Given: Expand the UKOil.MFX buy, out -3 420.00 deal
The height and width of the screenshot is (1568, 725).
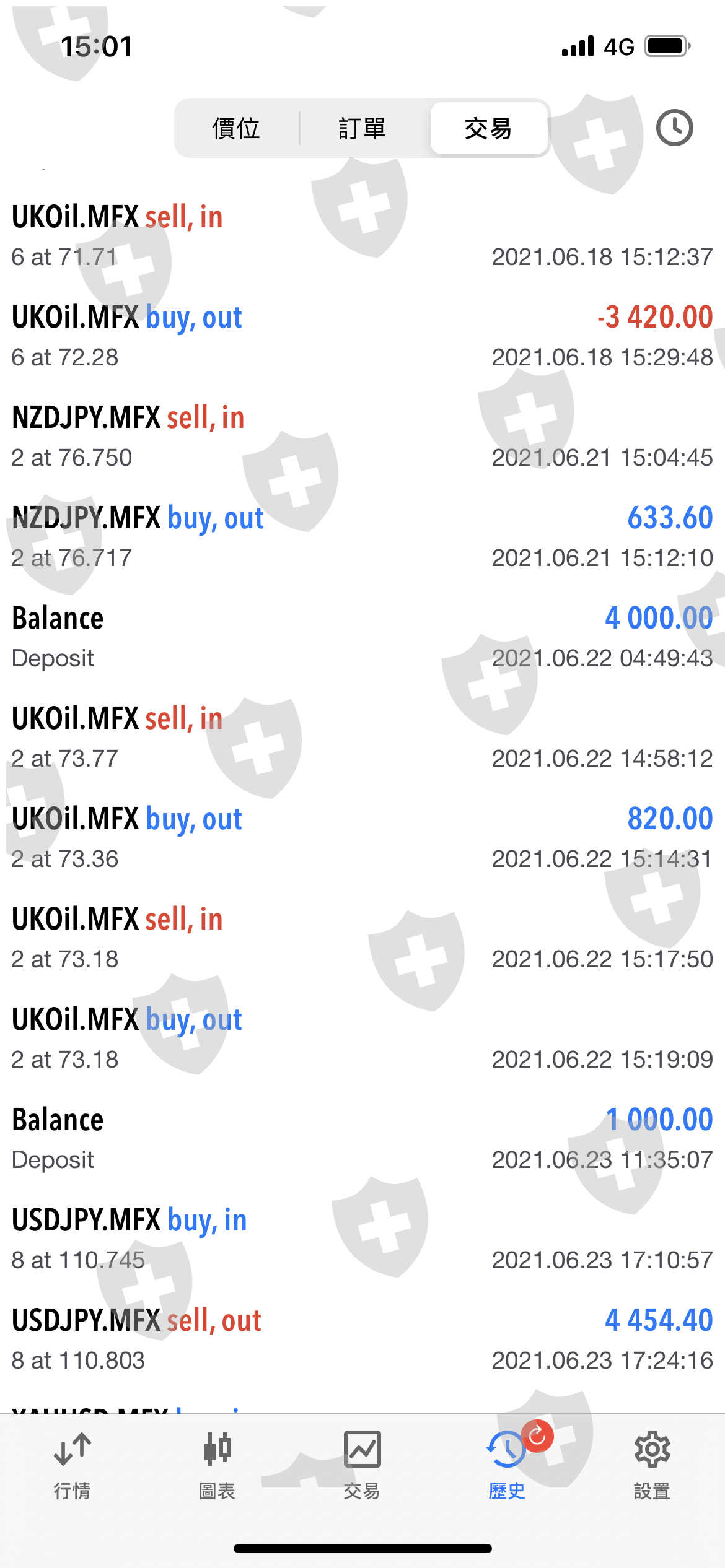Looking at the screenshot, I should tap(362, 336).
